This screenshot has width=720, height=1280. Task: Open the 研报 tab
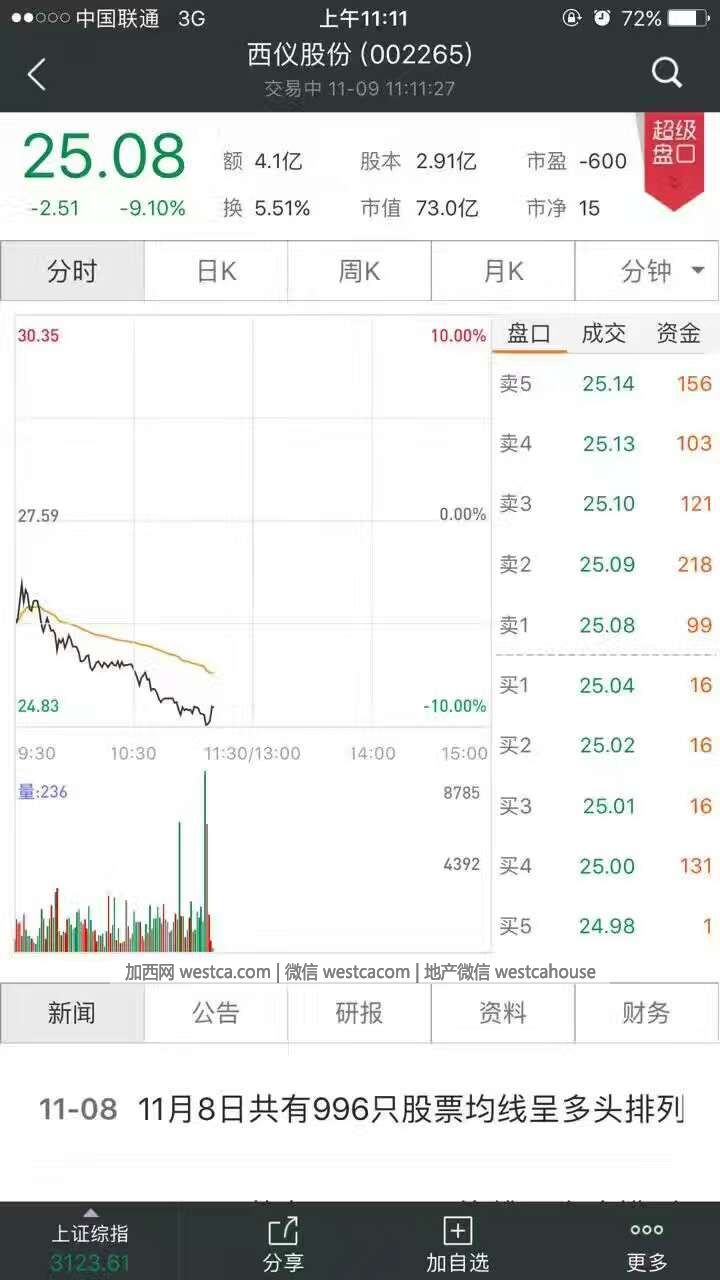point(359,1013)
